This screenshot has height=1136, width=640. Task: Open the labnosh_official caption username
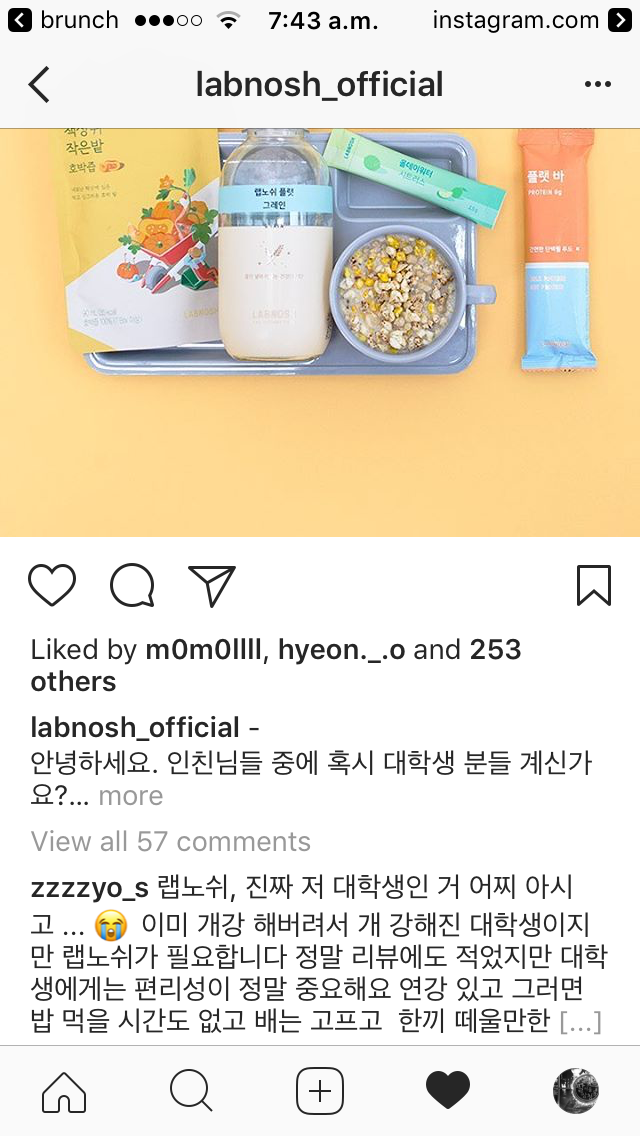coord(135,728)
